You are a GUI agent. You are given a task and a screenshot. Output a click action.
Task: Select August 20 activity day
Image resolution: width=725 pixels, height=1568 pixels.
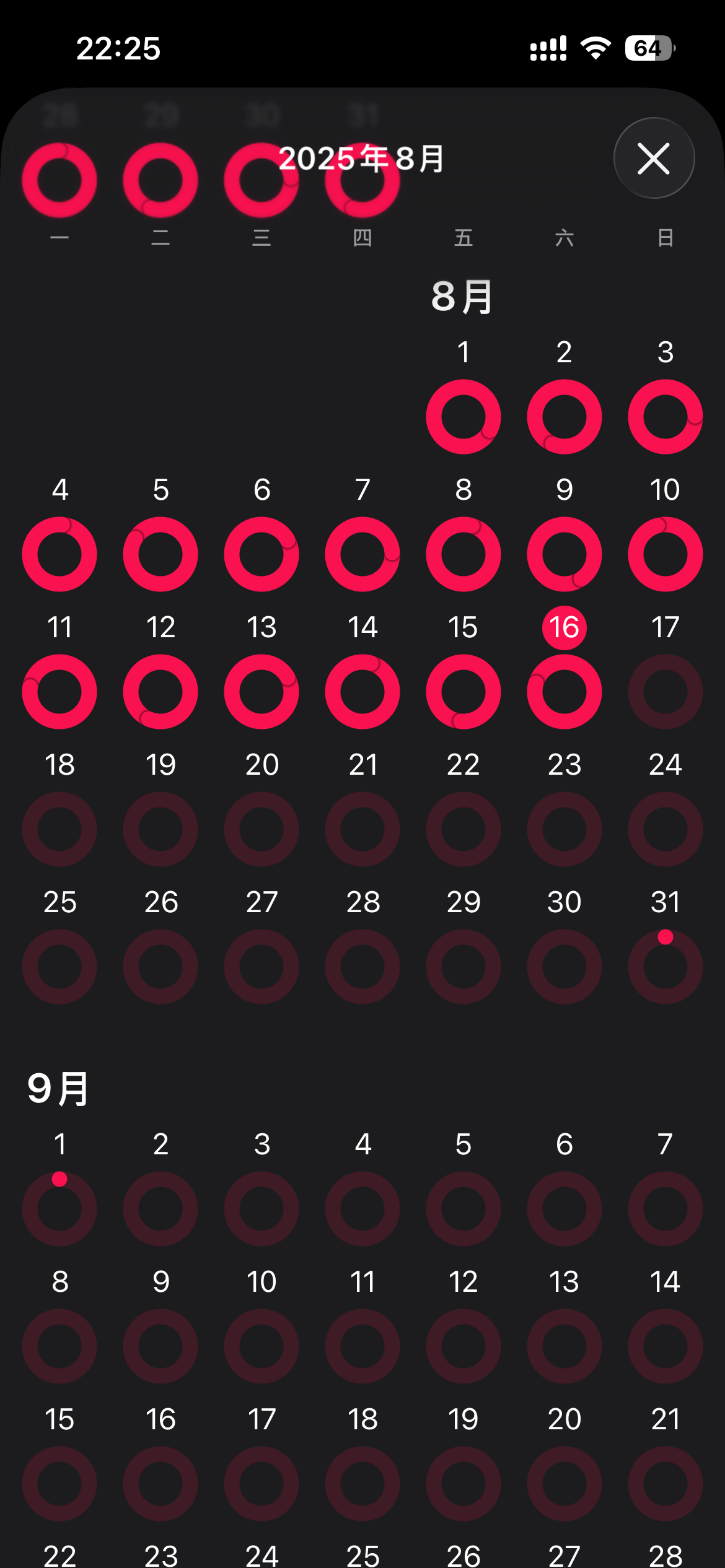click(261, 829)
